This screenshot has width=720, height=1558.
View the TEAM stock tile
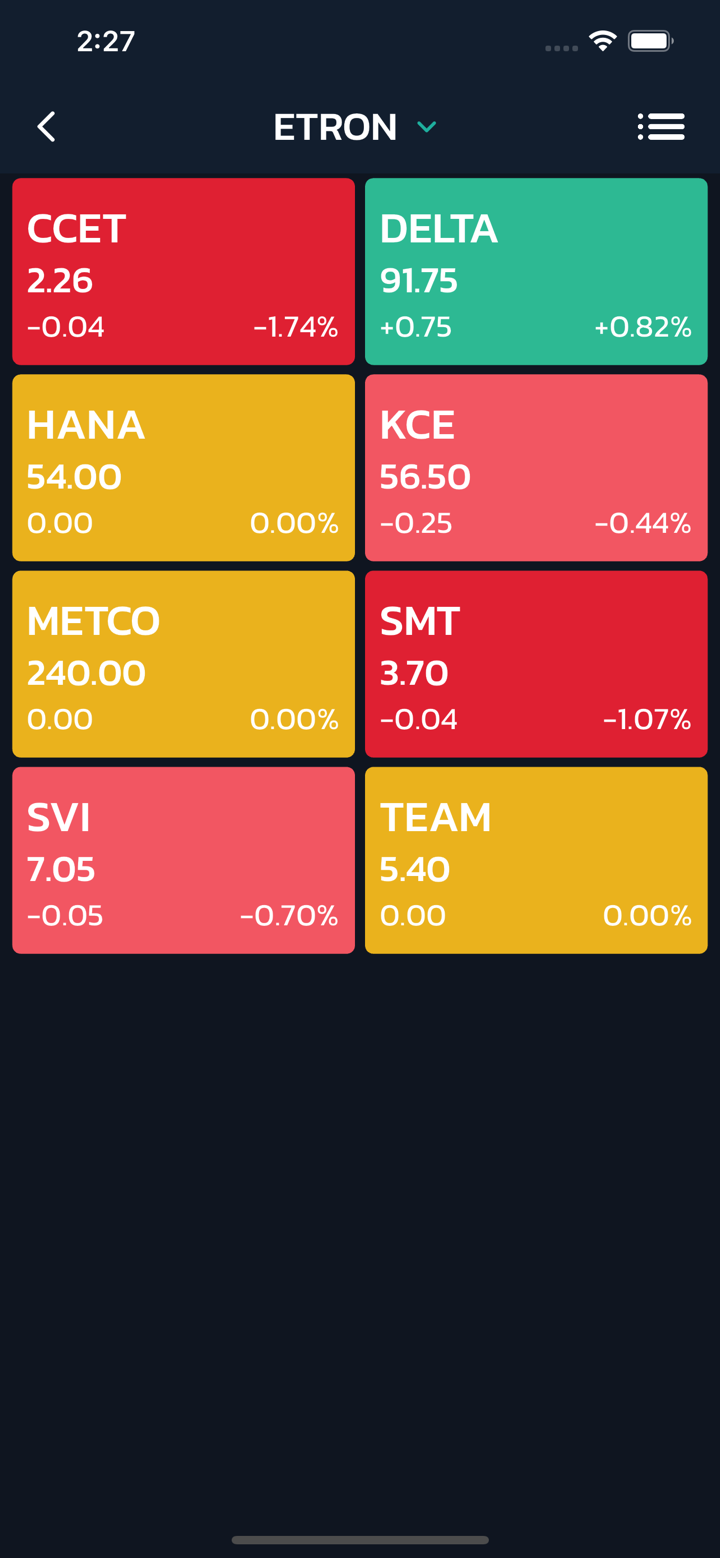tap(536, 860)
